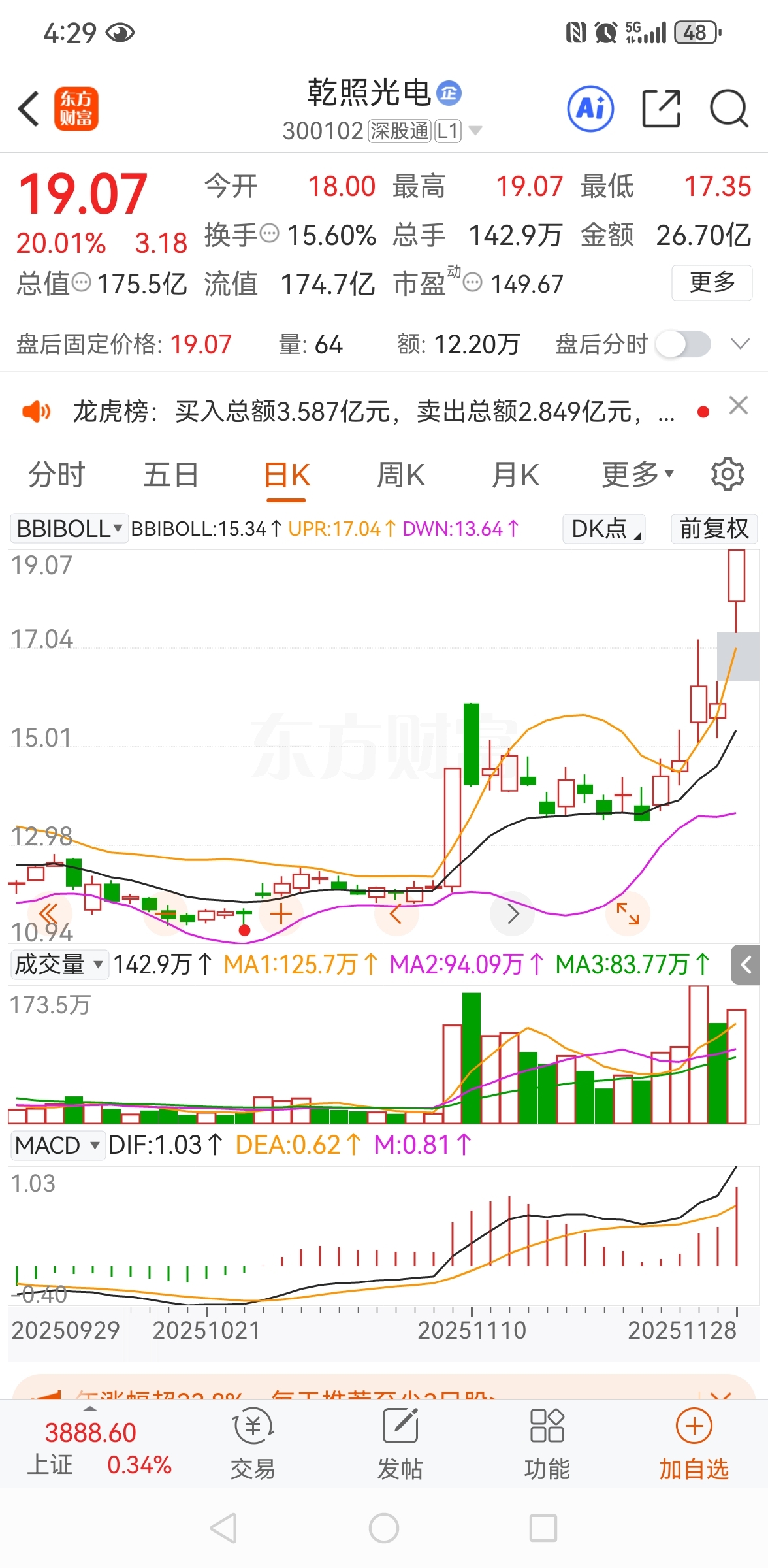This screenshot has width=768, height=1568.
Task: Open the 成交量 indicator dropdown
Action: coord(59,964)
